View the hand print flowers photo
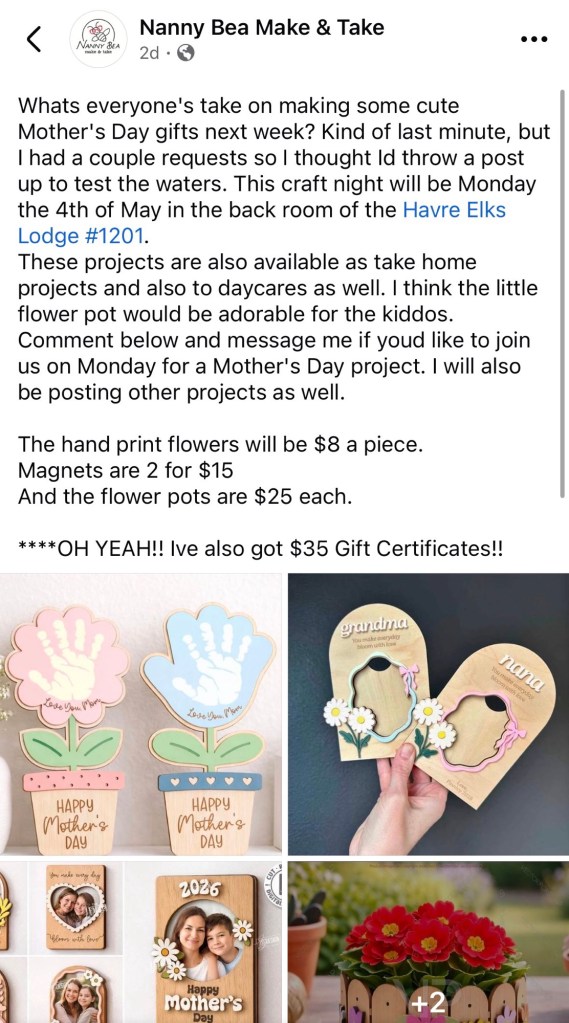This screenshot has height=1023, width=569. (141, 714)
